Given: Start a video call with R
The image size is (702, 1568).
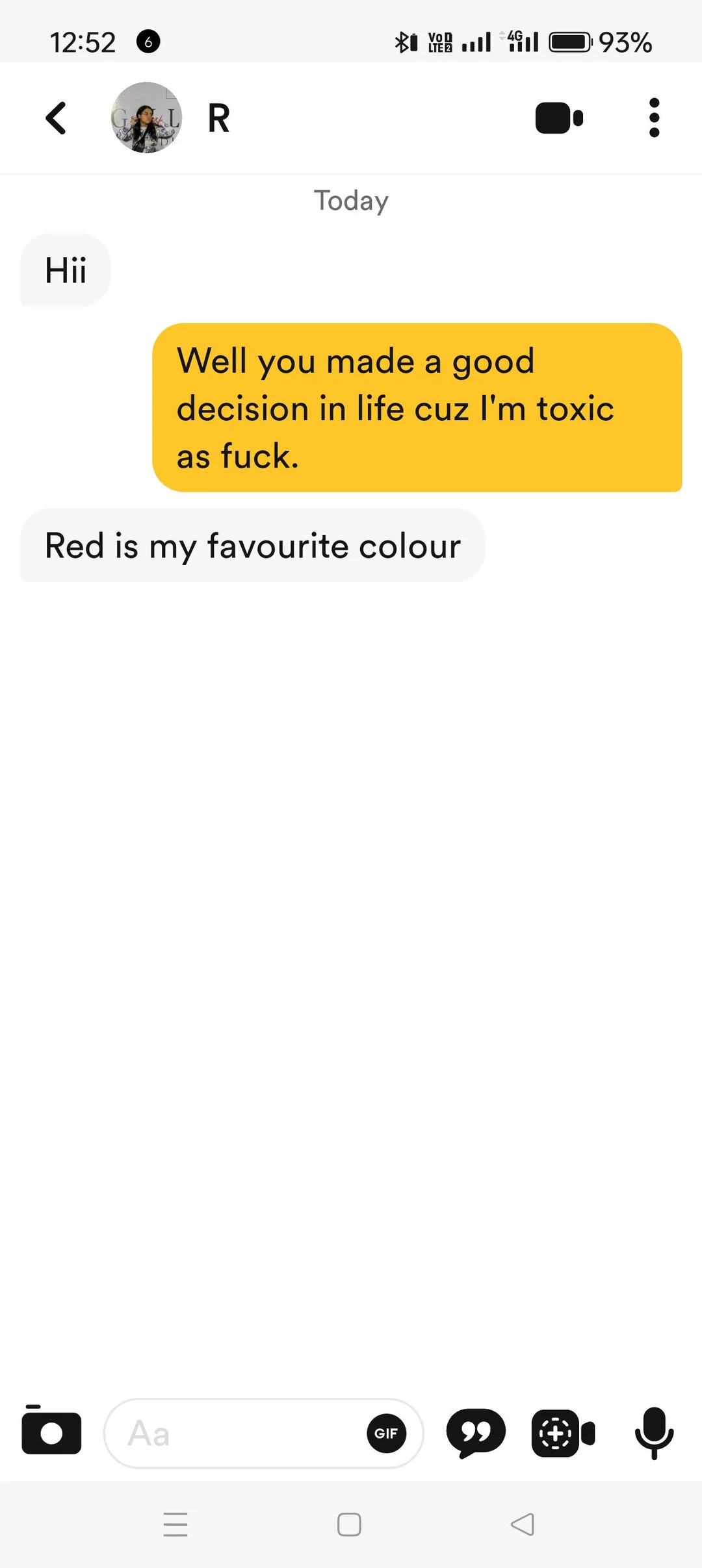Looking at the screenshot, I should point(559,118).
